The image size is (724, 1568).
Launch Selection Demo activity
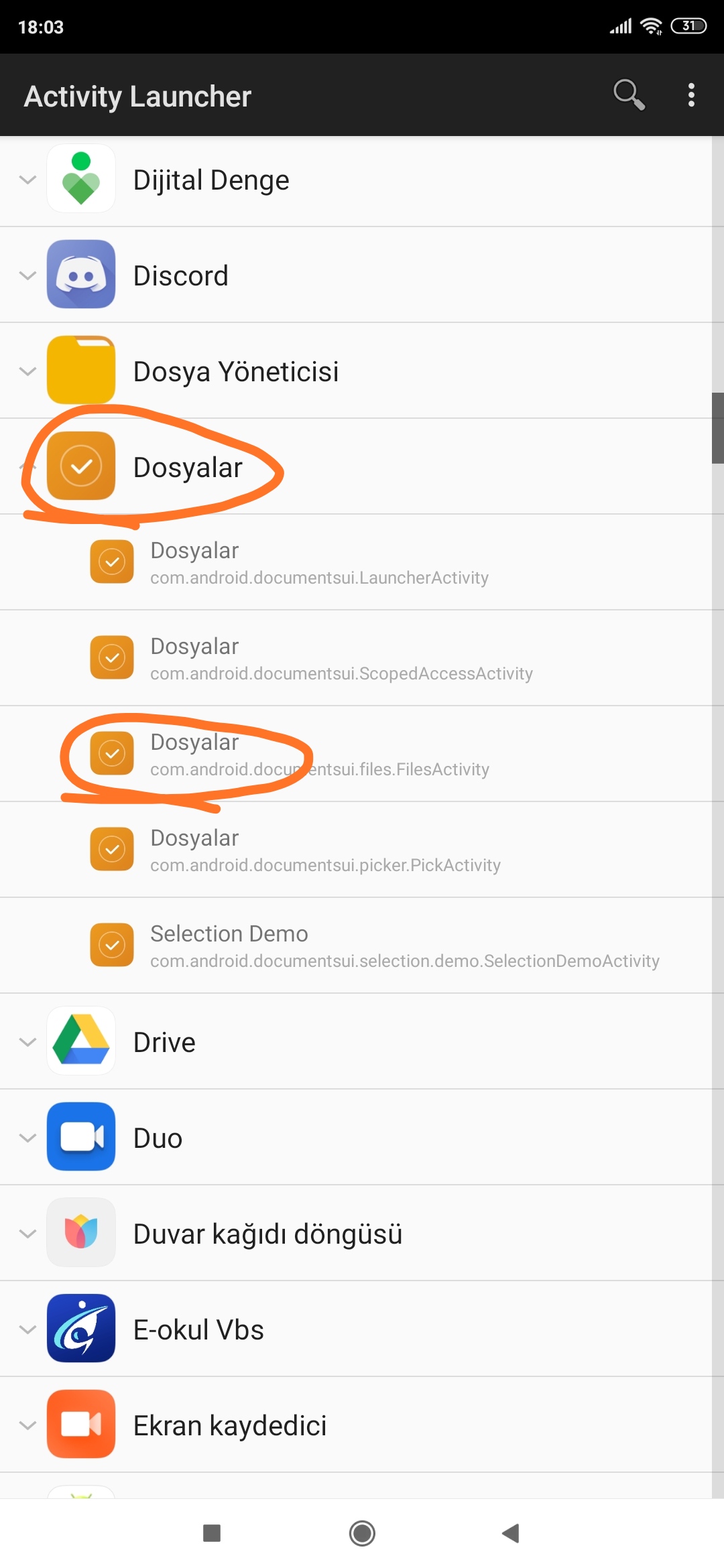[x=404, y=946]
